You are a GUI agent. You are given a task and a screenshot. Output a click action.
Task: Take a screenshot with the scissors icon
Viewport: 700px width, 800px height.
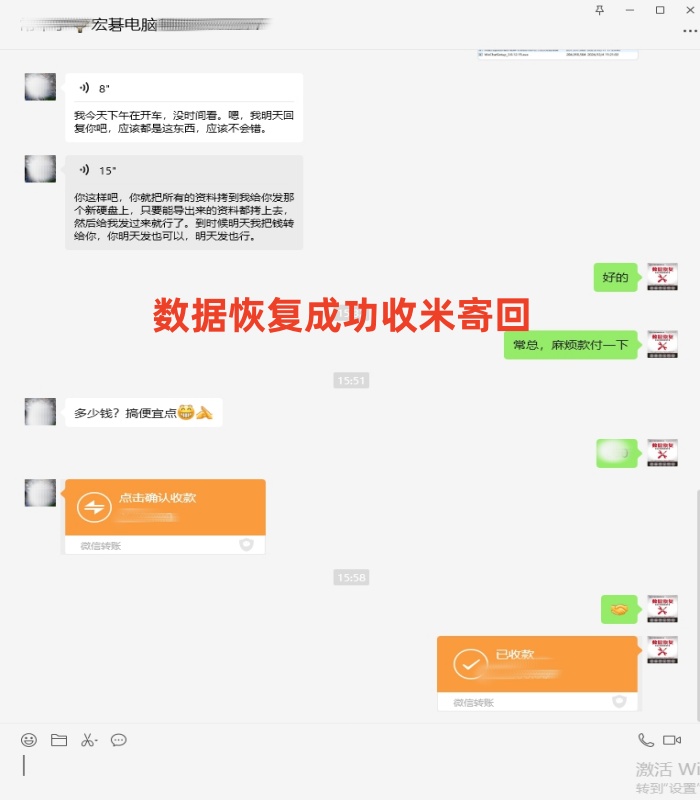pos(88,740)
